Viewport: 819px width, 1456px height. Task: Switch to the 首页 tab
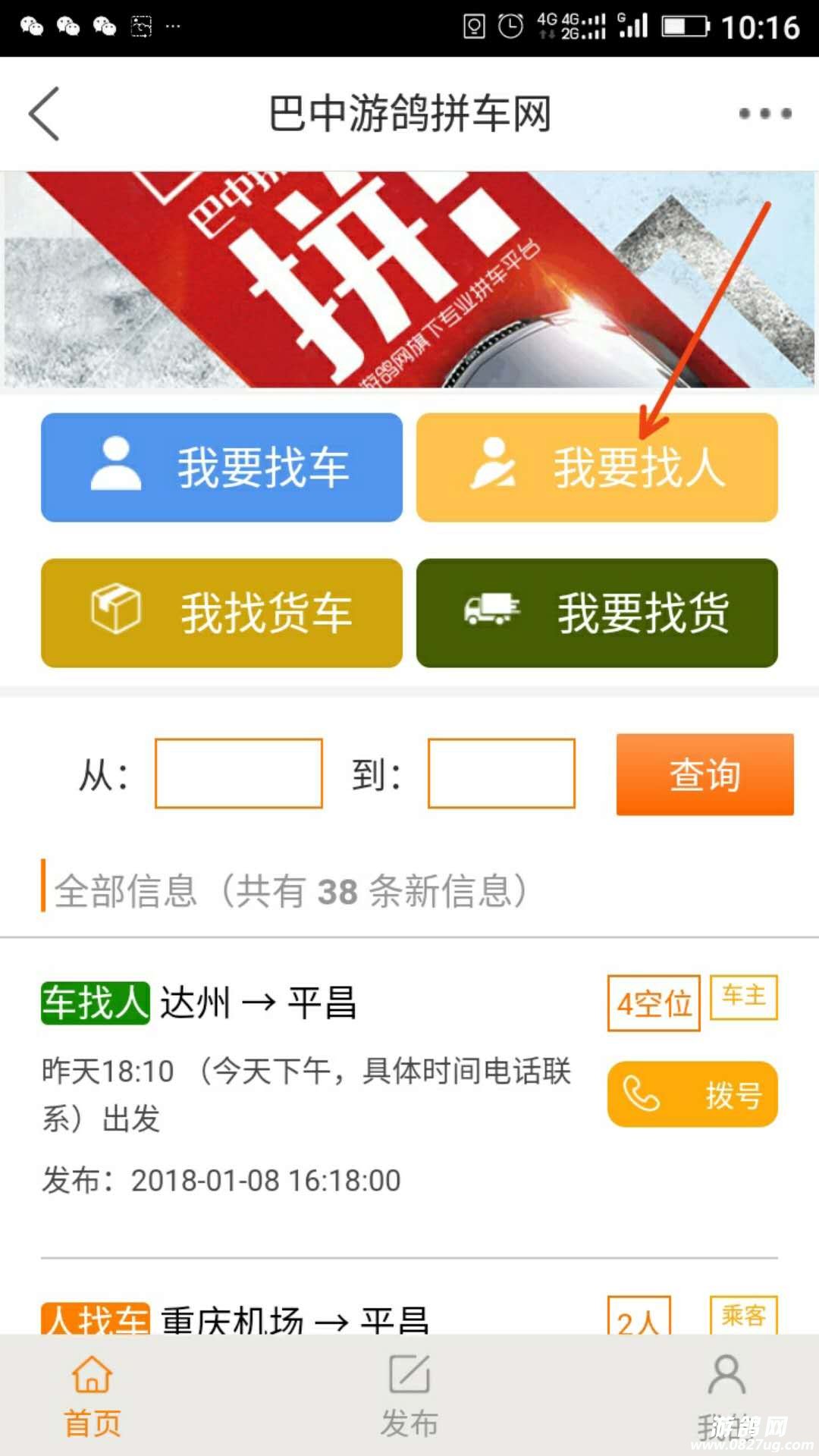click(92, 1395)
